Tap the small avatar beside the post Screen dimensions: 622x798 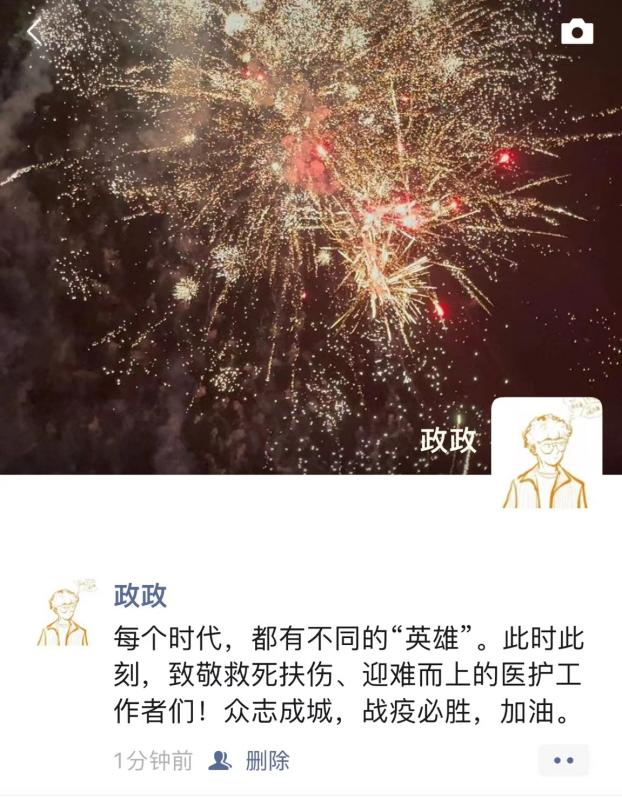pyautogui.click(x=65, y=611)
